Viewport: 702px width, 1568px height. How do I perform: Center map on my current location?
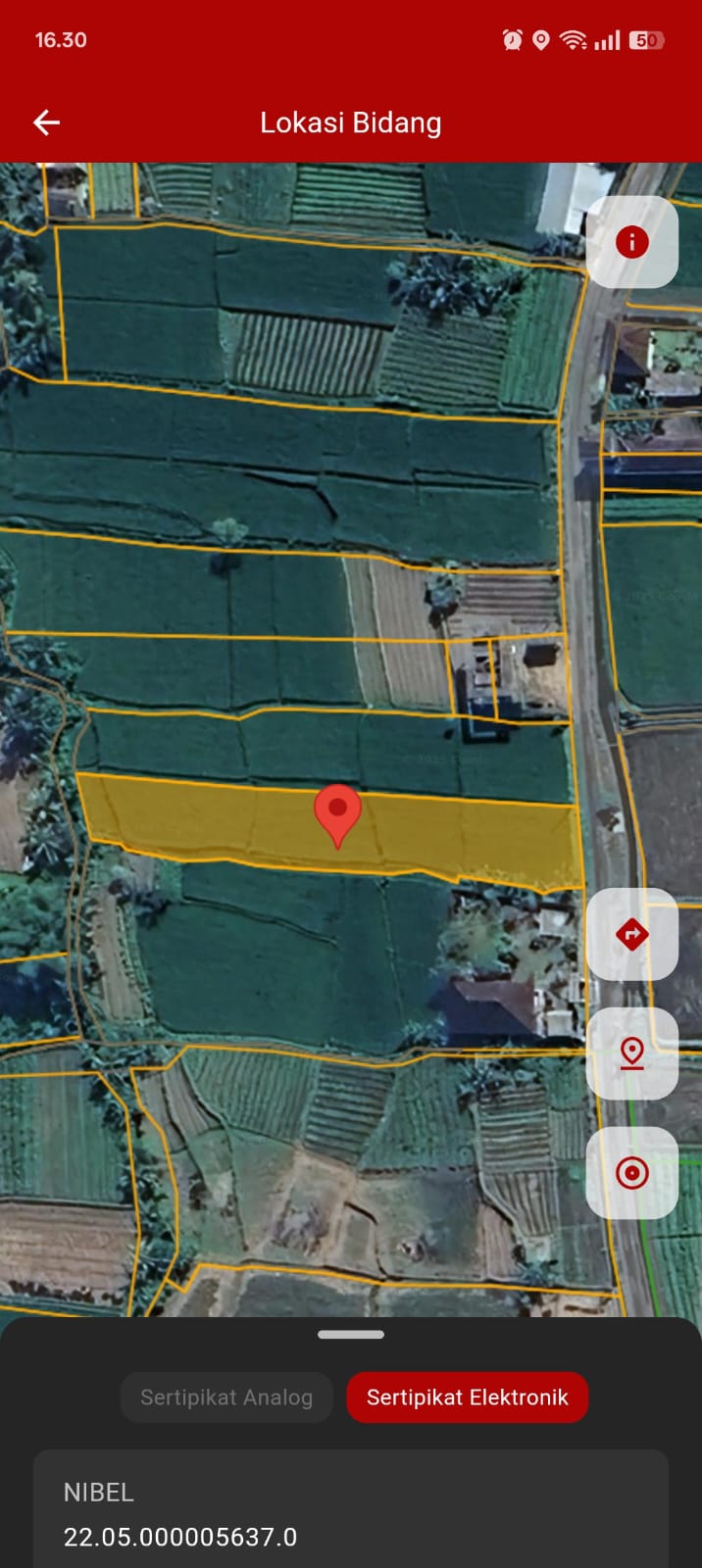(631, 1172)
